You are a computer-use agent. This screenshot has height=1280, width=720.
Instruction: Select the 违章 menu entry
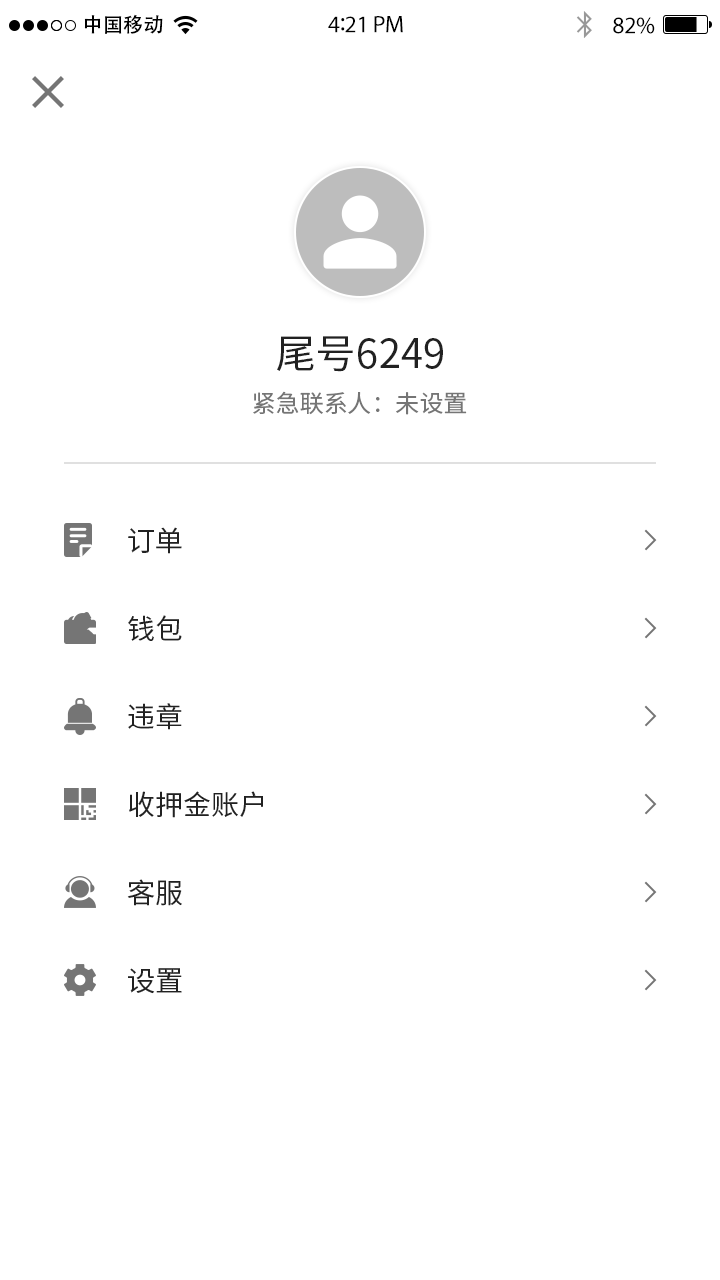[155, 715]
